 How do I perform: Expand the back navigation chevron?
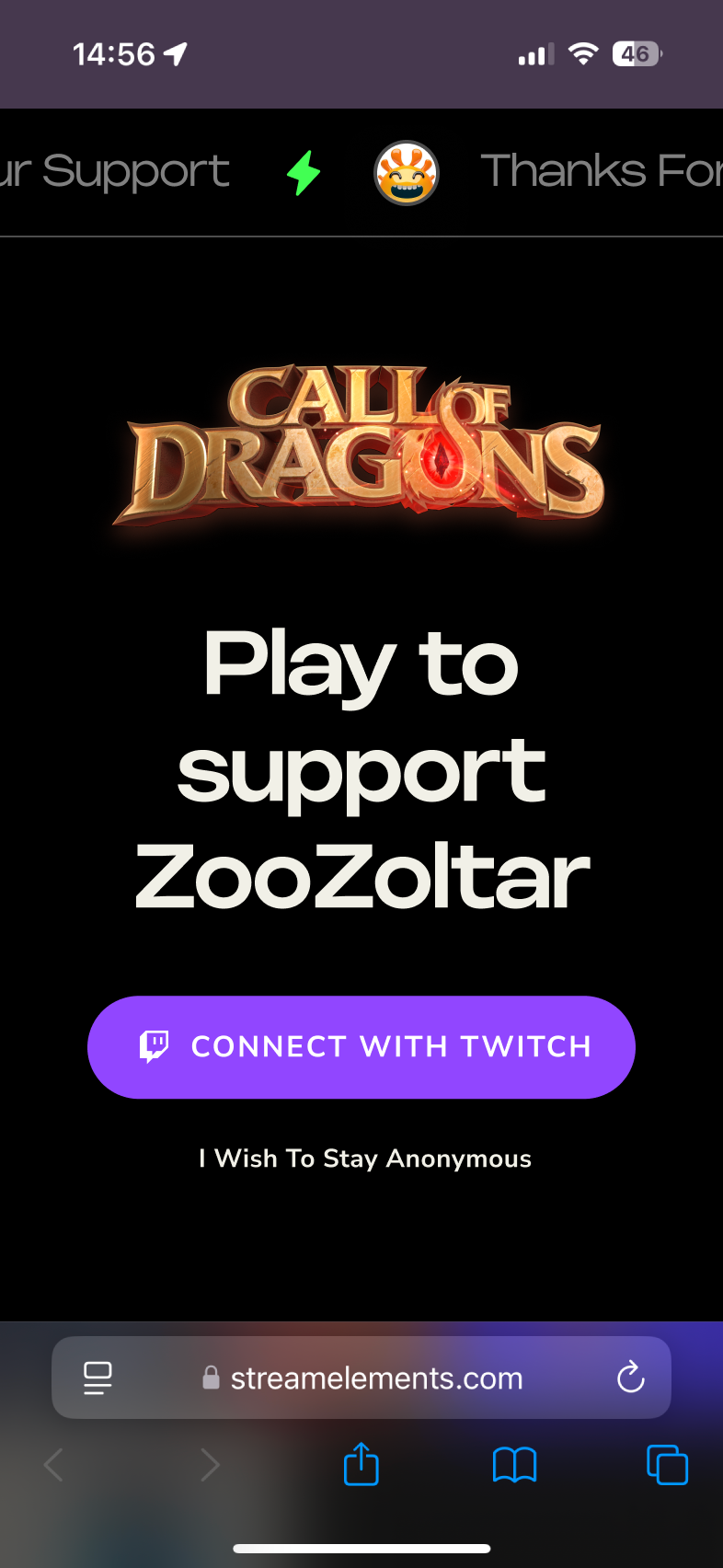click(x=54, y=1465)
